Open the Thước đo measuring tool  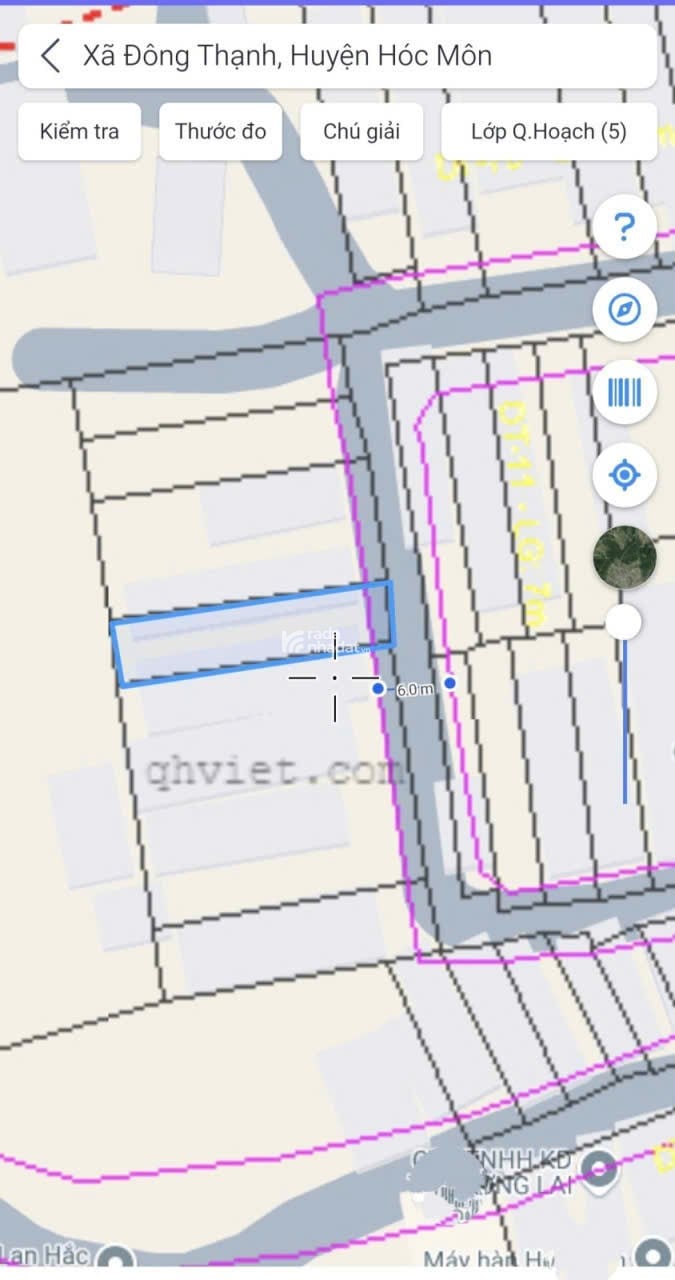pyautogui.click(x=220, y=131)
